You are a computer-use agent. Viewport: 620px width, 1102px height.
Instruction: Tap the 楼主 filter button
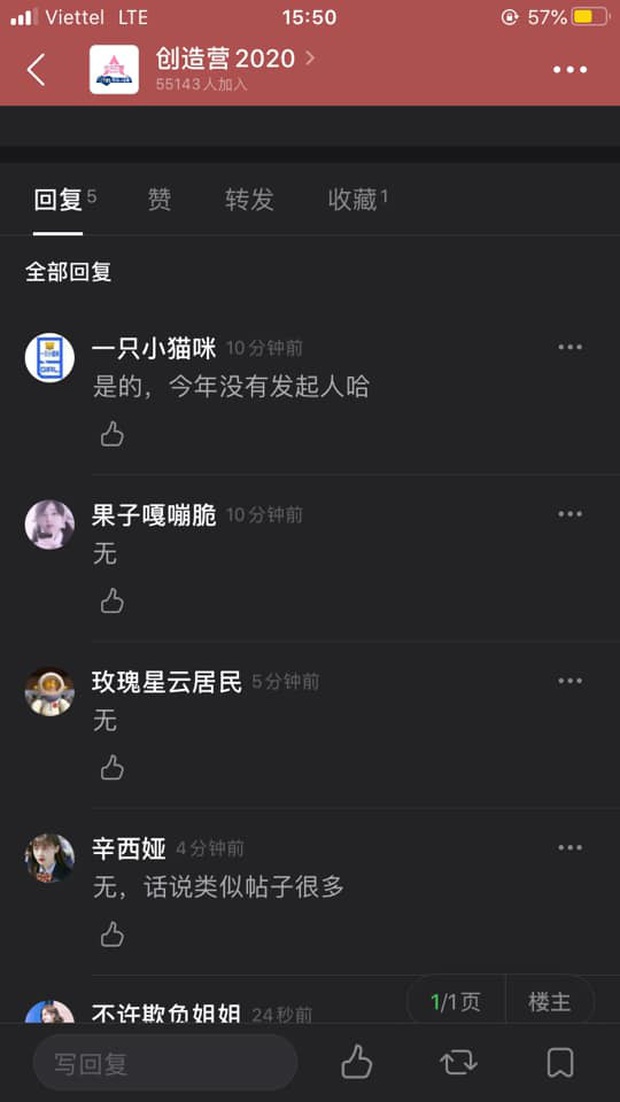[549, 1002]
